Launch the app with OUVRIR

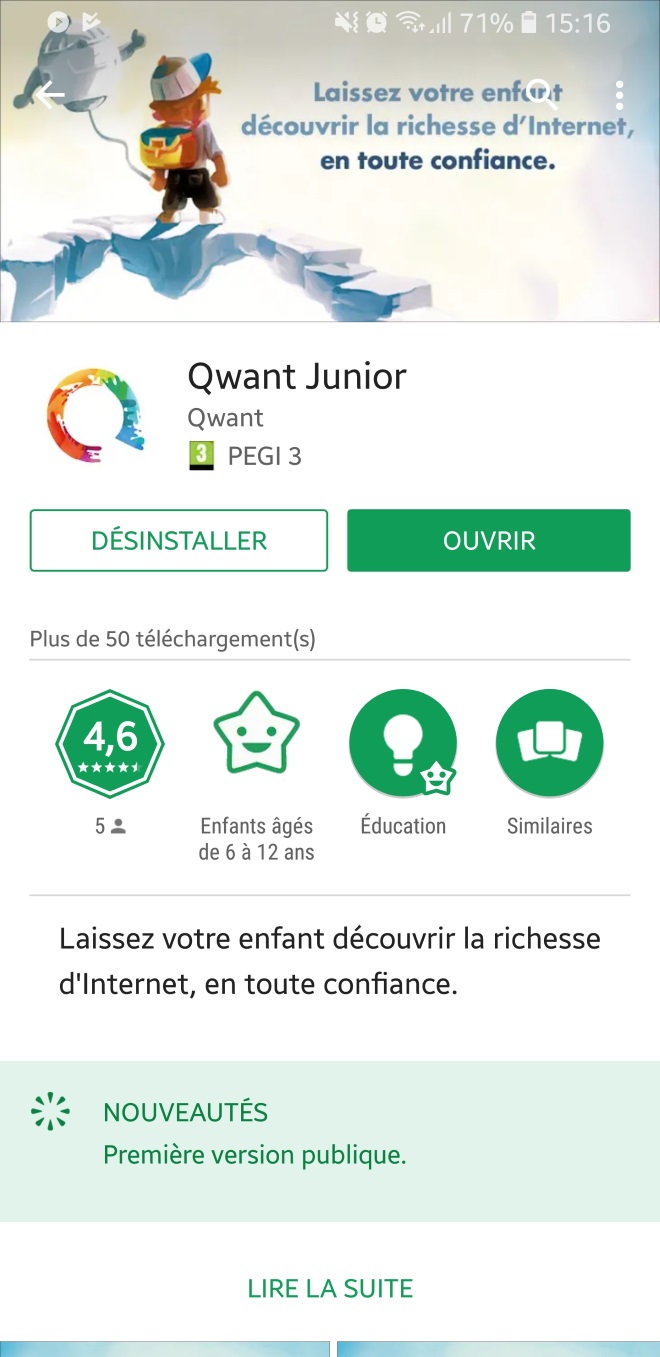(489, 541)
